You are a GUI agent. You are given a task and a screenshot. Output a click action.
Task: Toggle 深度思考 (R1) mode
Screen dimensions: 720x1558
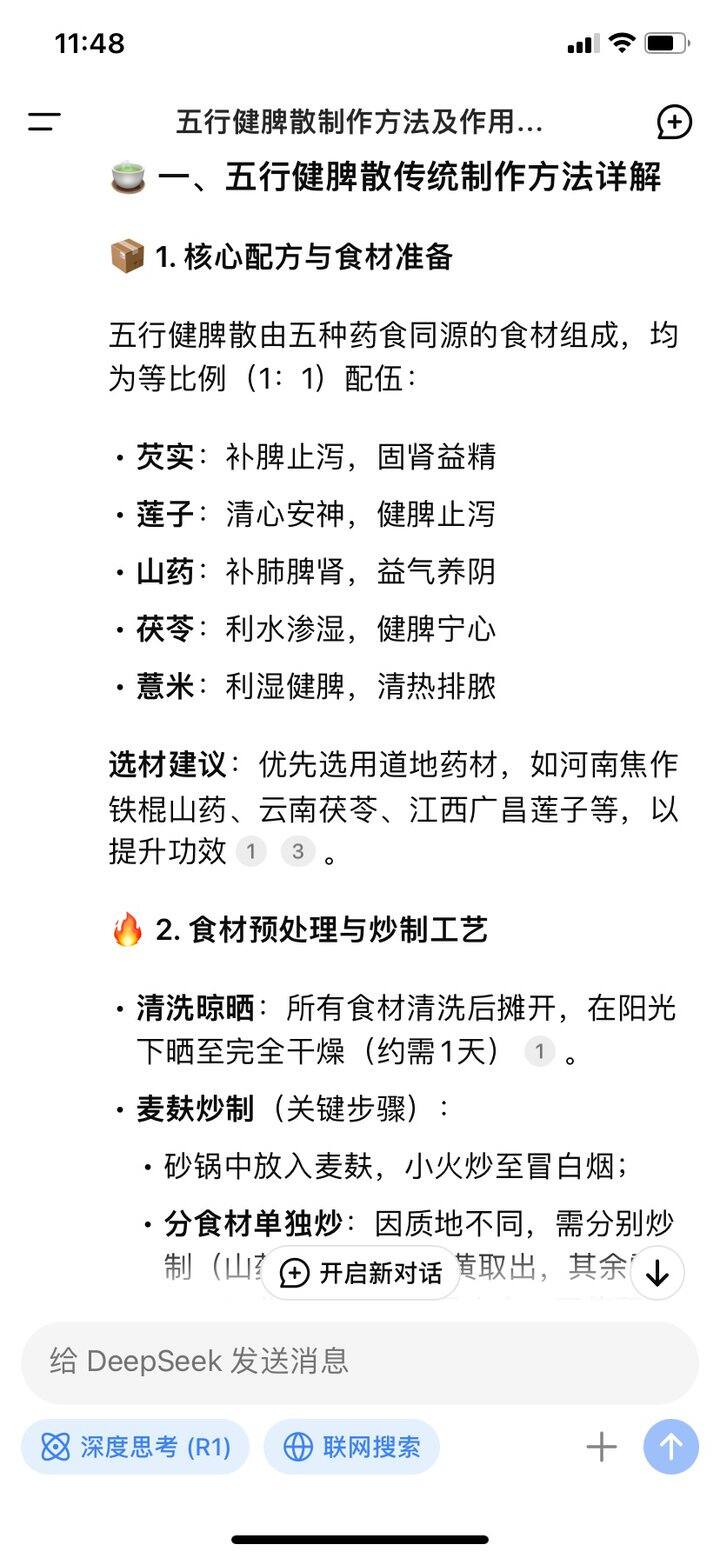point(135,1447)
